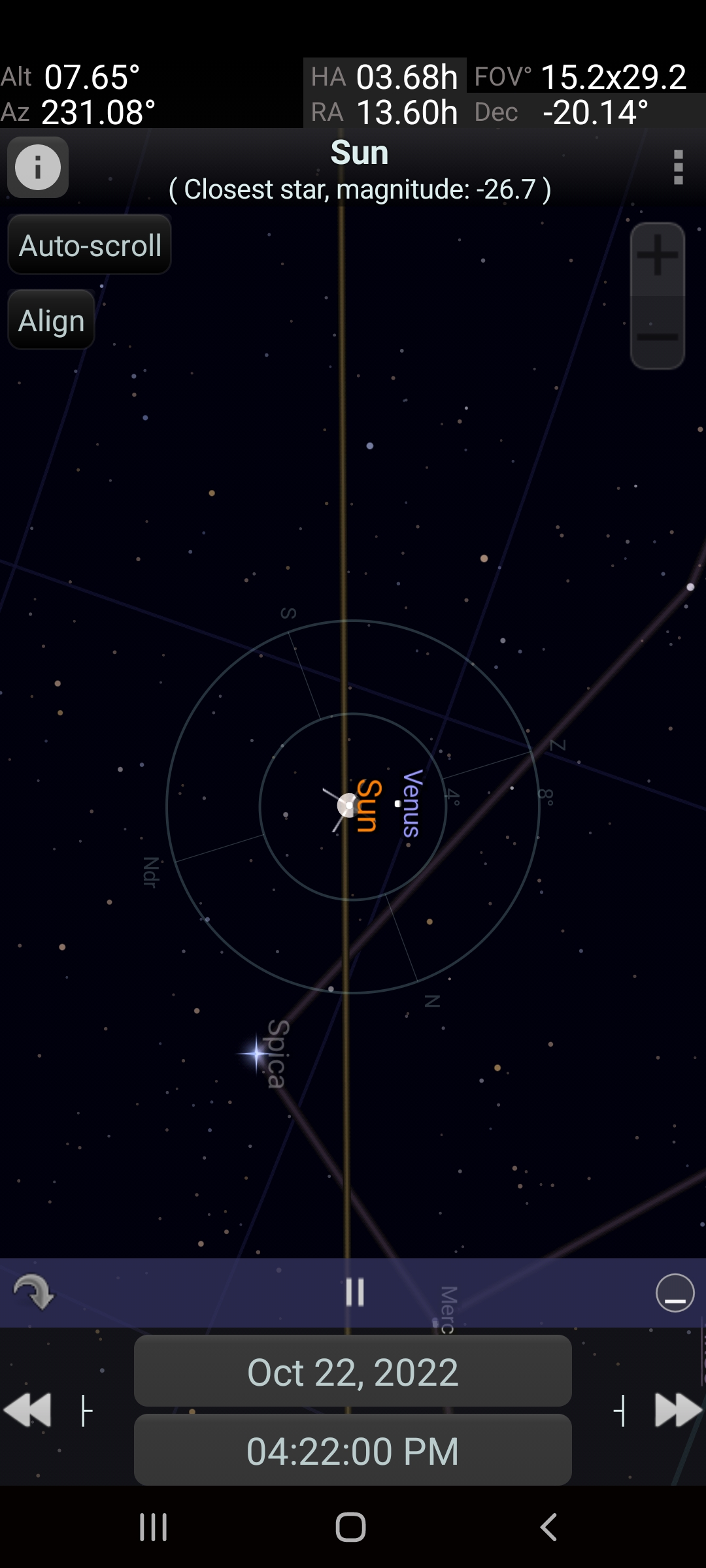Enable Auto-scroll mode
The width and height of the screenshot is (706, 1568).
click(x=90, y=246)
